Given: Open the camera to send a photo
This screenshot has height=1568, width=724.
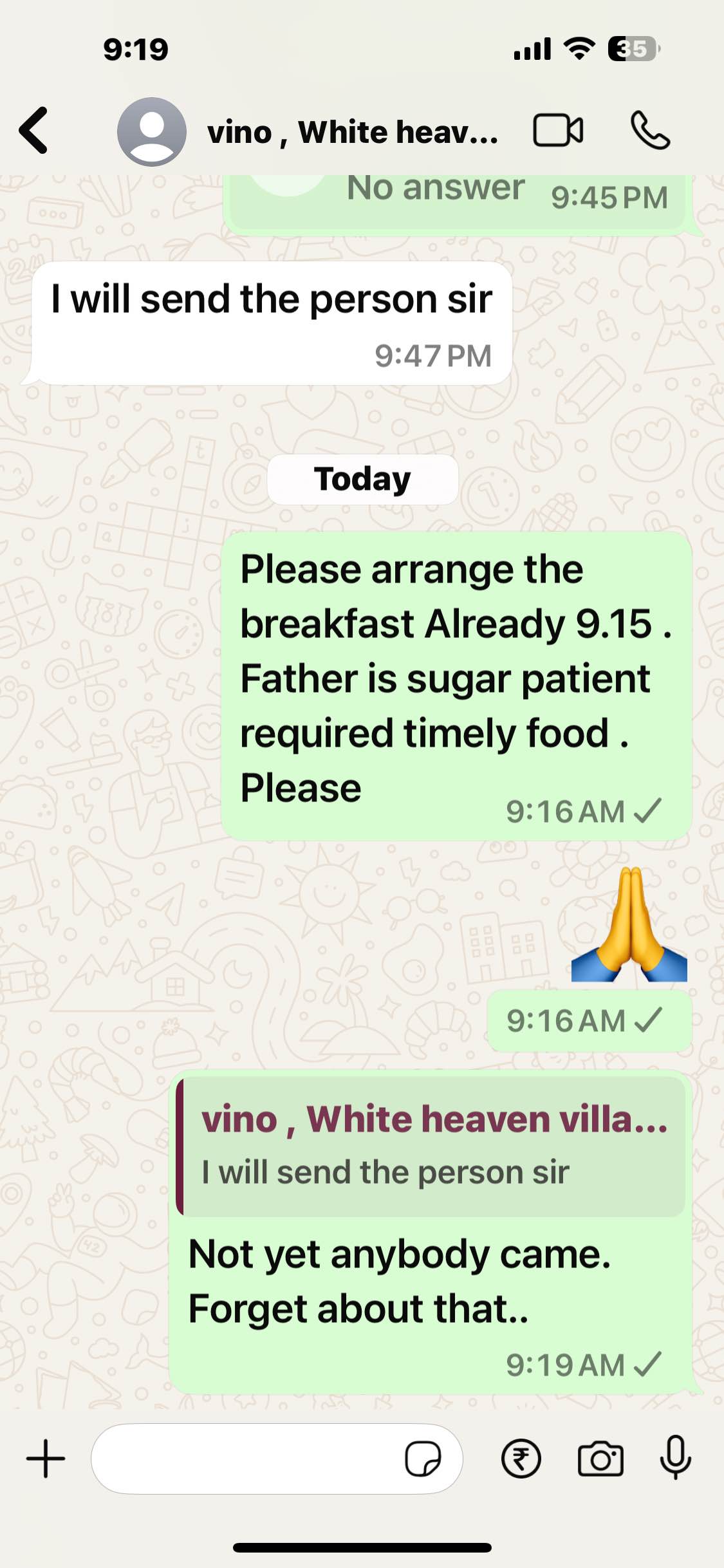Looking at the screenshot, I should (x=600, y=1459).
